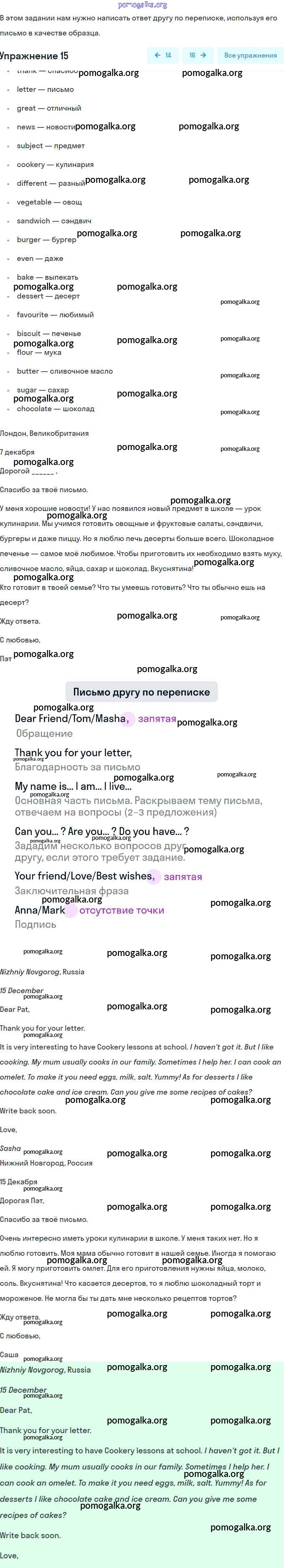This screenshot has height=1568, width=284.
Task: Open the Все упражнения list
Action: coord(250,56)
